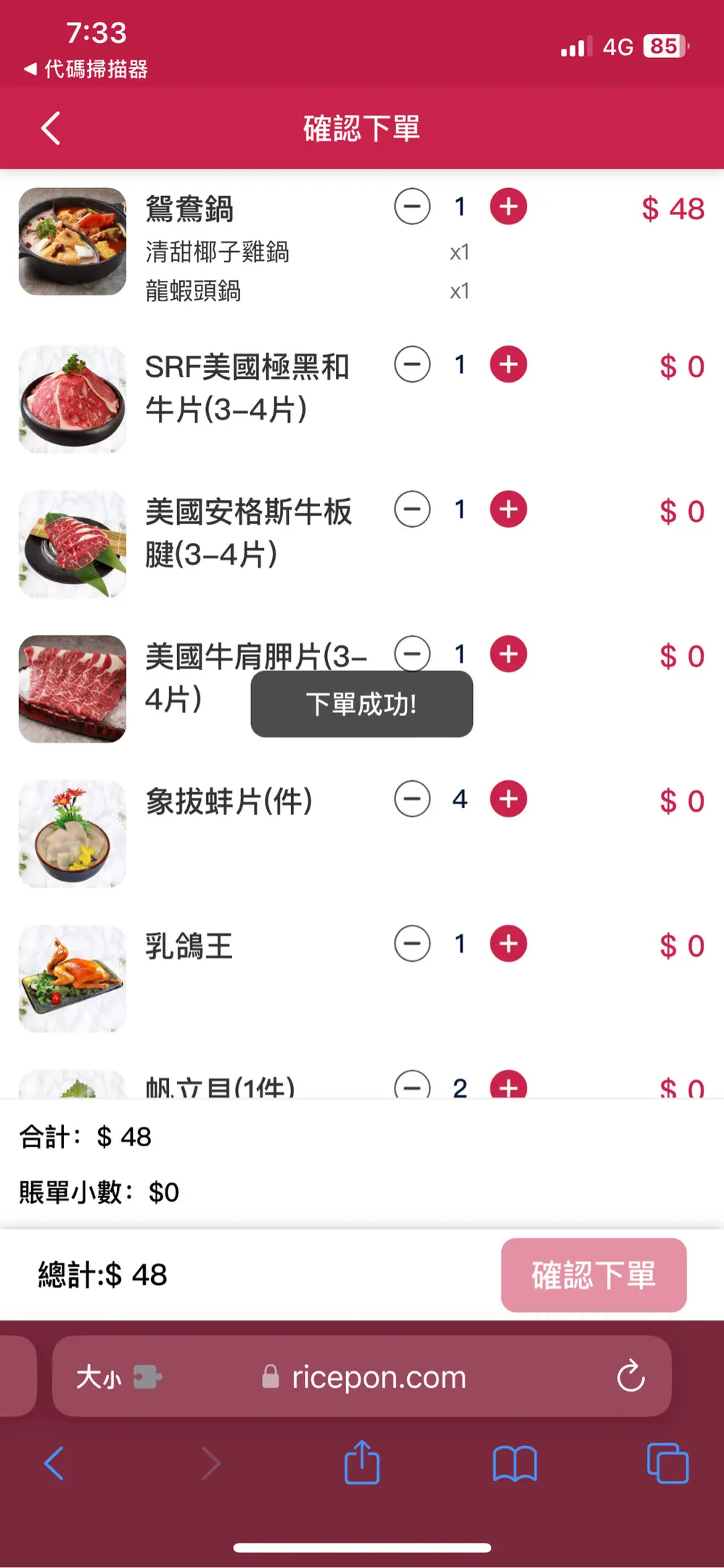Tap the 確認下單 button to place order
The image size is (724, 1568).
593,1275
